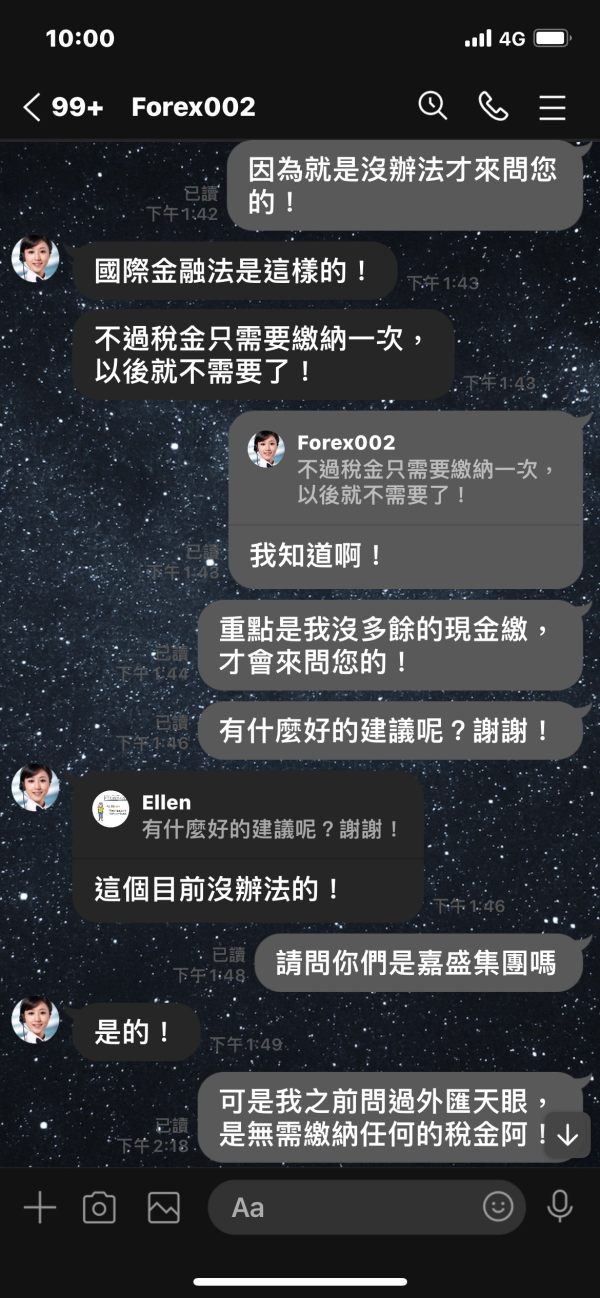Go back to the chat list

coord(32,107)
